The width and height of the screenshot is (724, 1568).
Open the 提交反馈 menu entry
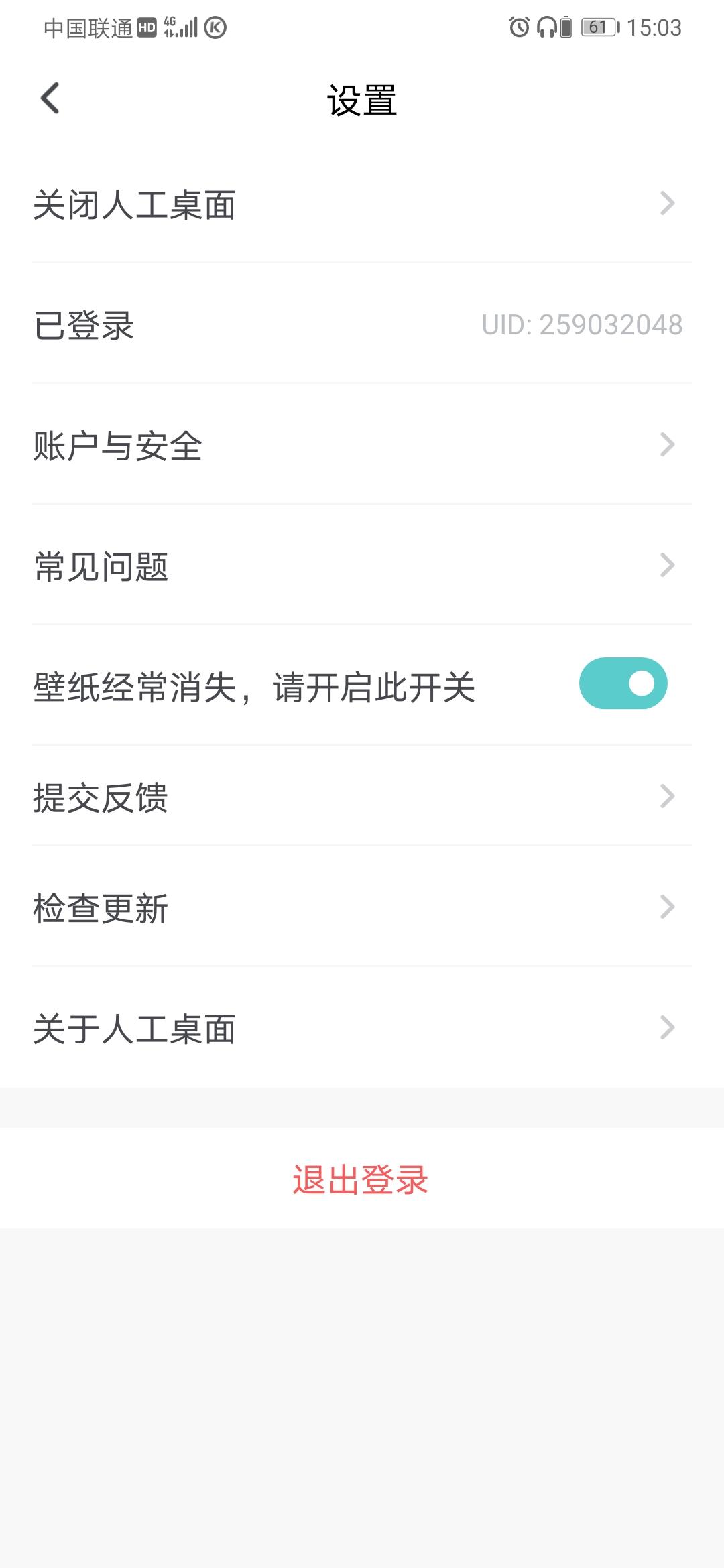[x=362, y=797]
